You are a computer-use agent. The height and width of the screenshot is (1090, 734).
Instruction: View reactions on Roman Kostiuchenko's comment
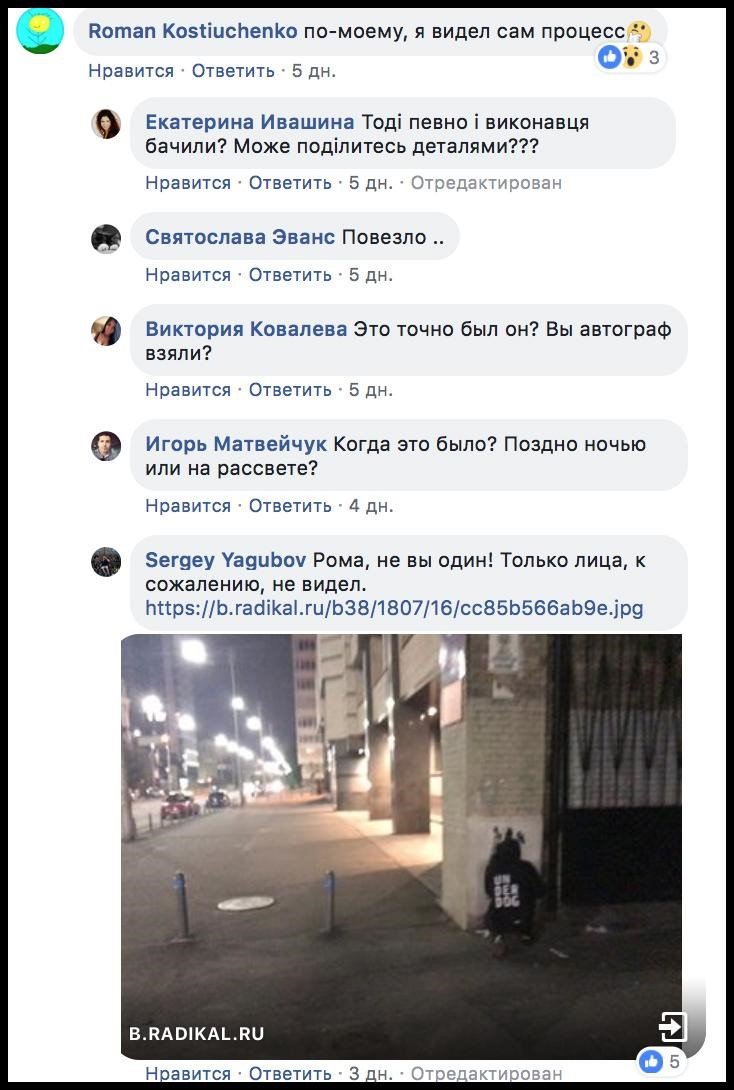point(631,57)
